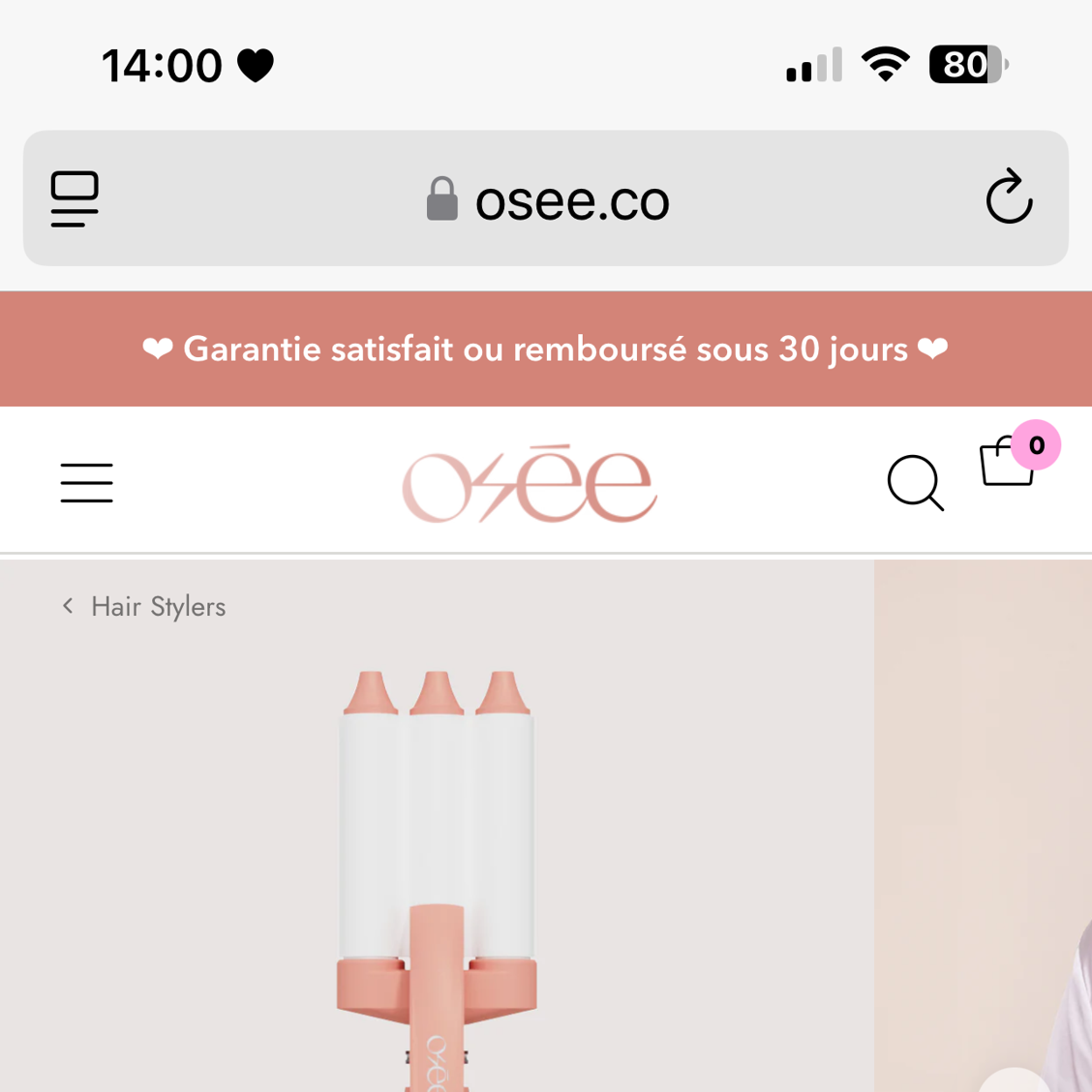Open the shopping cart
Screen dimensions: 1092x1092
click(x=1009, y=463)
